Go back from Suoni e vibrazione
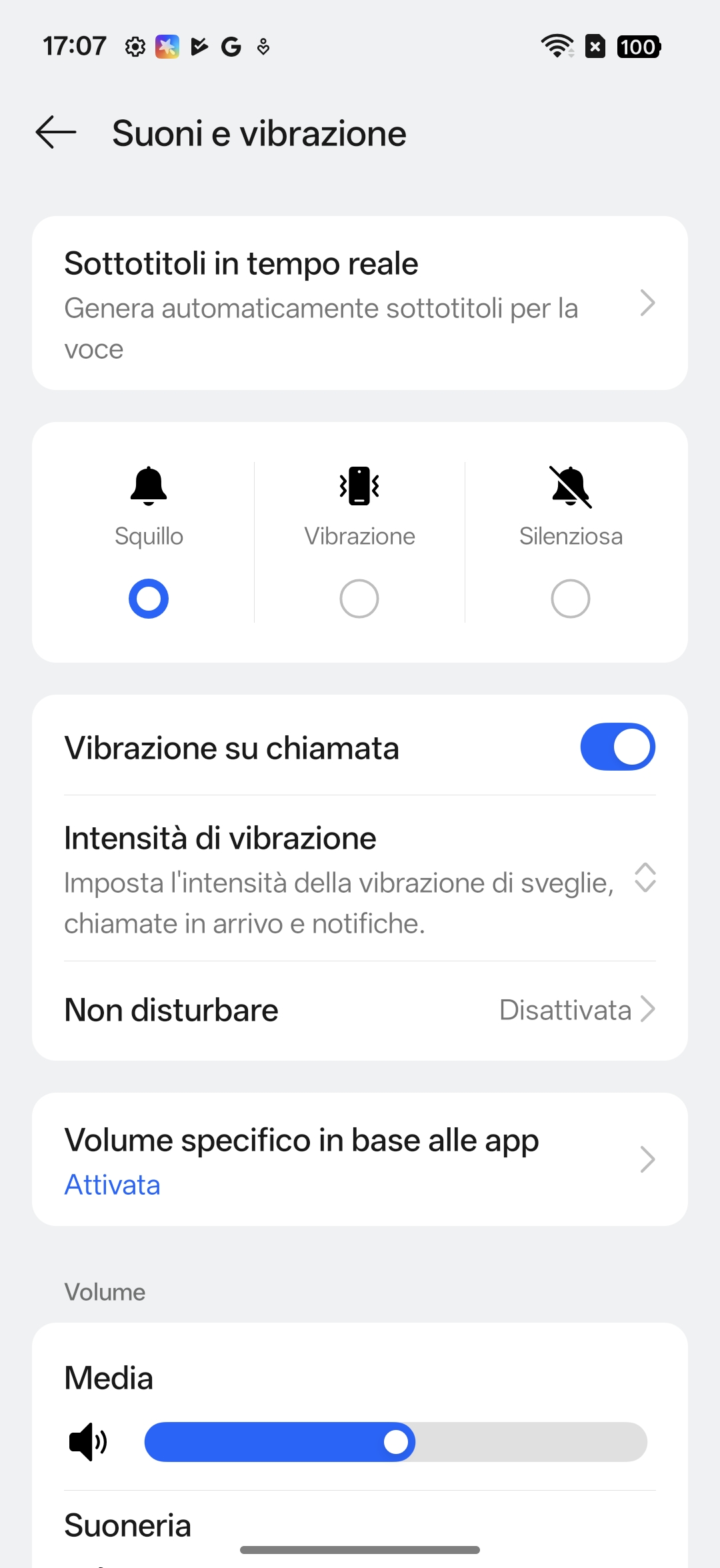This screenshot has width=720, height=1568. 56,132
